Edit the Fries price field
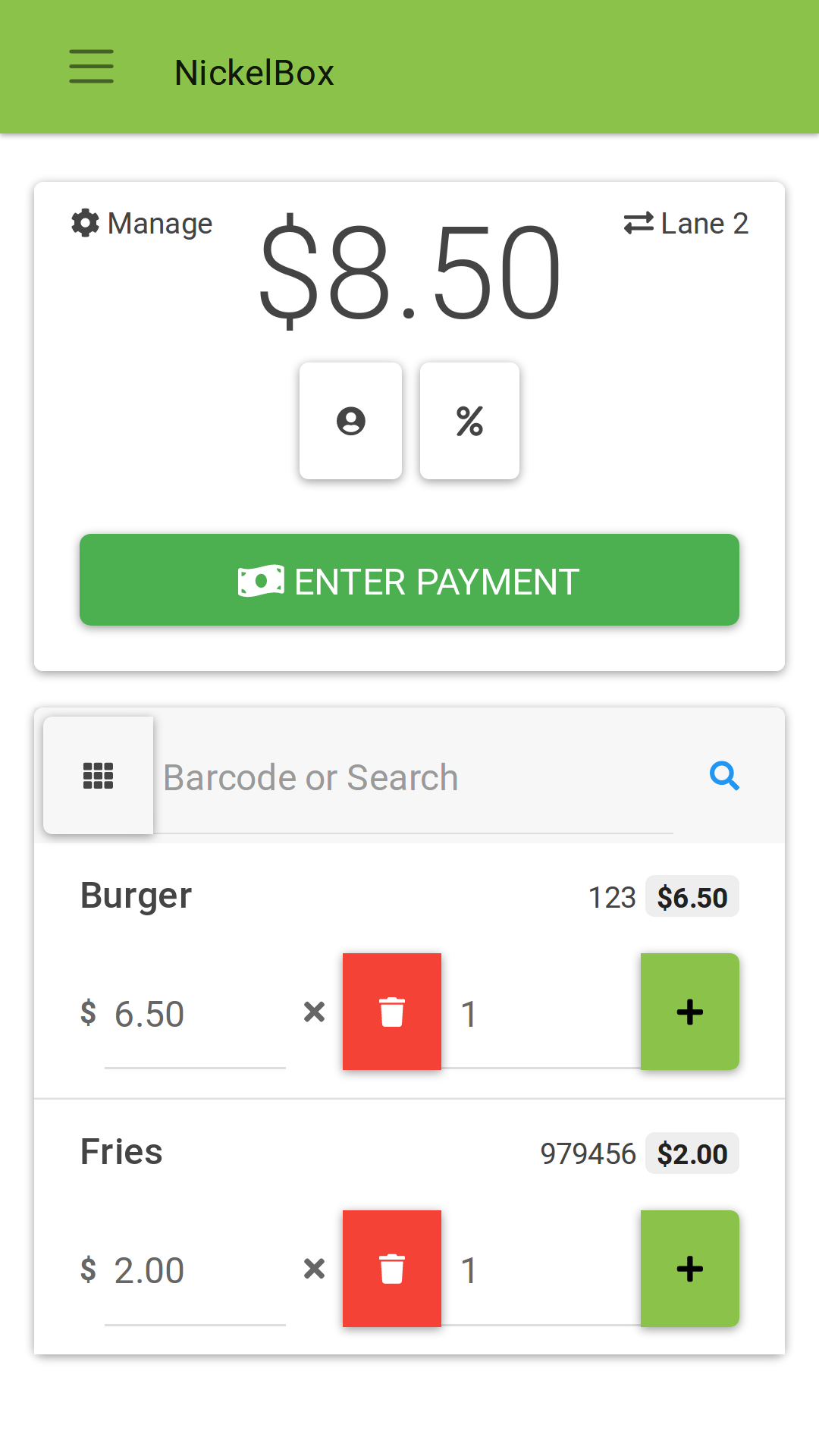 pyautogui.click(x=195, y=1271)
